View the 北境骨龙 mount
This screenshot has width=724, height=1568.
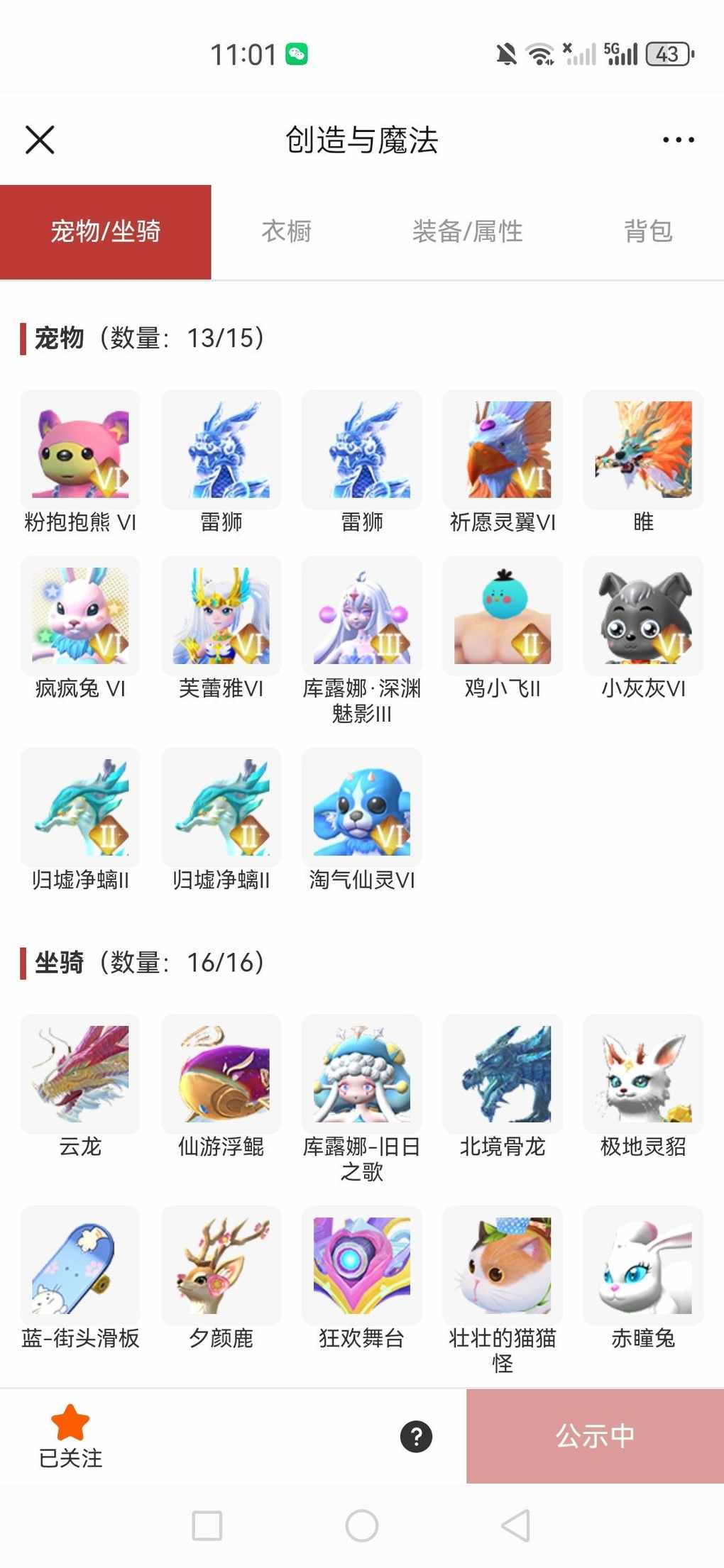coord(503,1075)
